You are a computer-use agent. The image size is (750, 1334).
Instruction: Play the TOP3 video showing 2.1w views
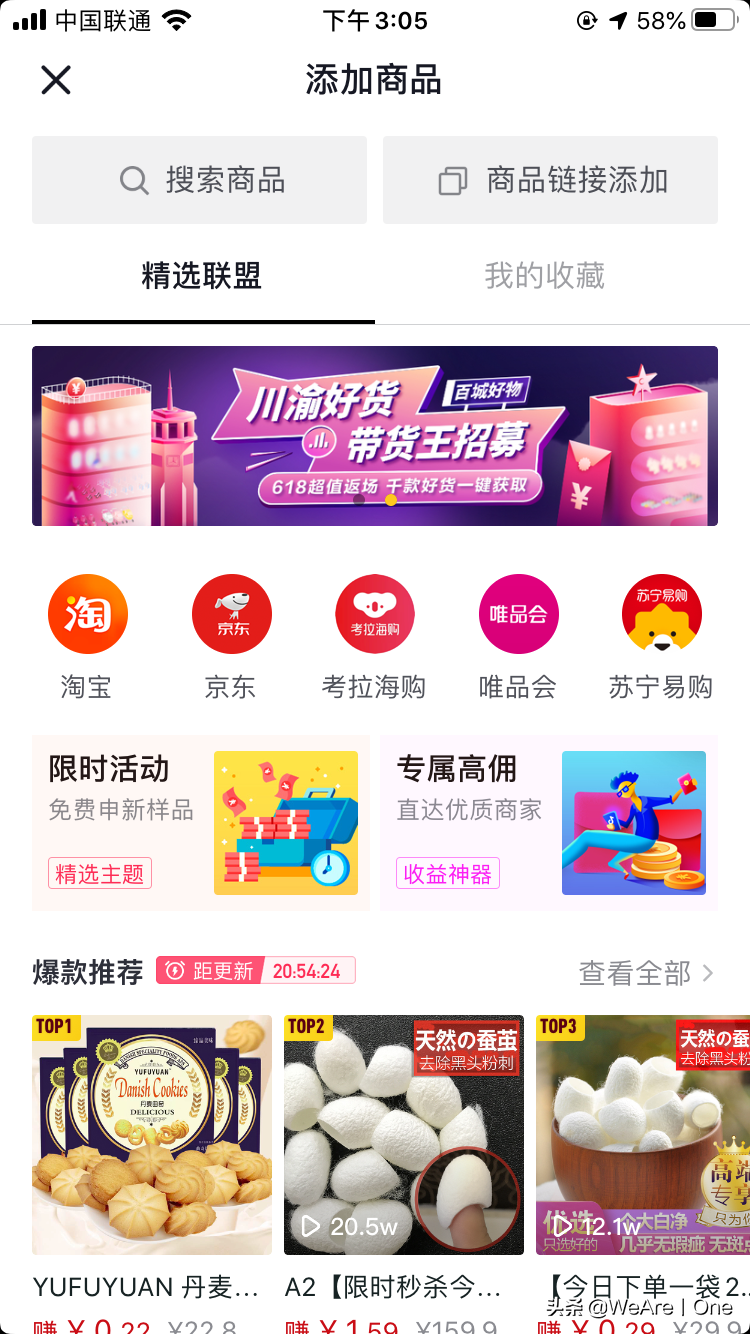[x=564, y=1229]
